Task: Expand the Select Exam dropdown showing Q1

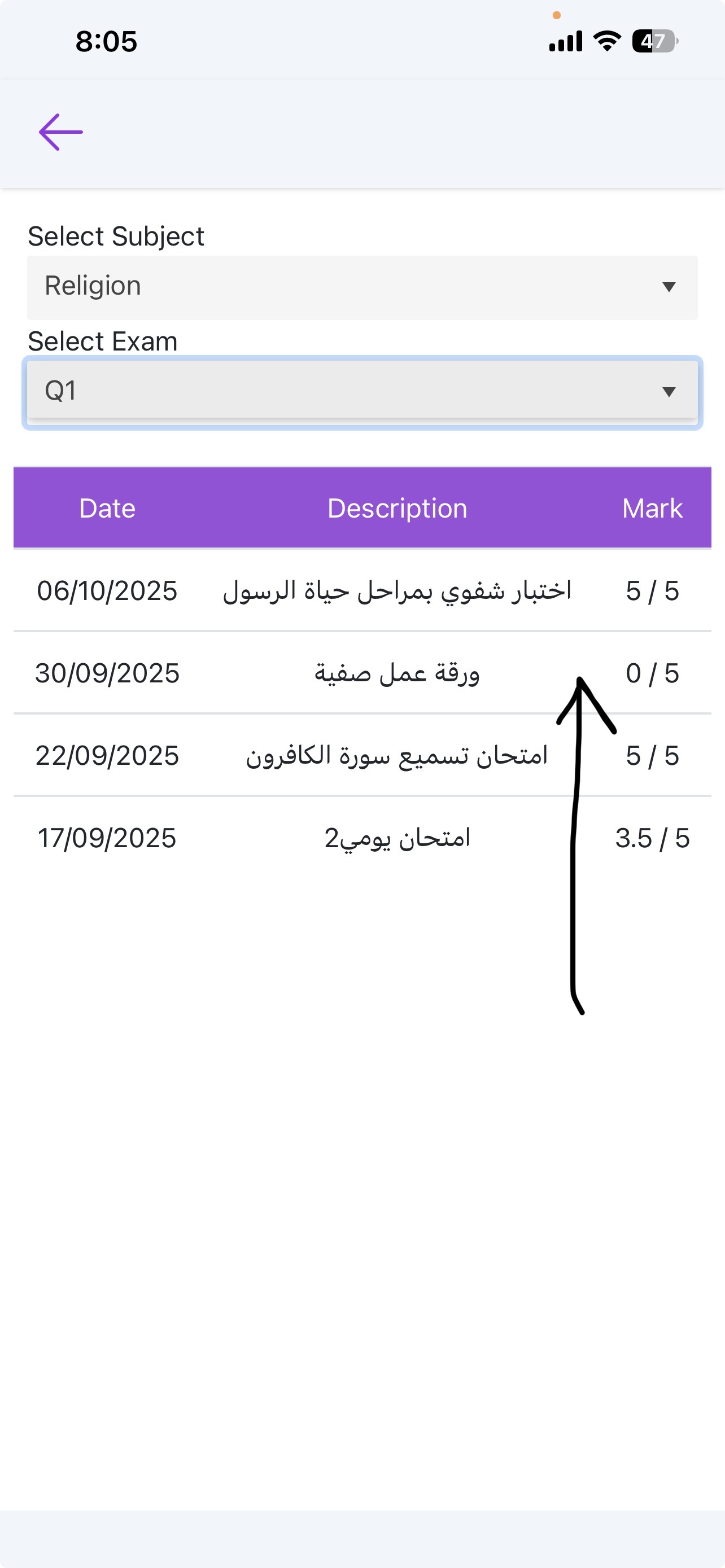Action: pos(362,391)
